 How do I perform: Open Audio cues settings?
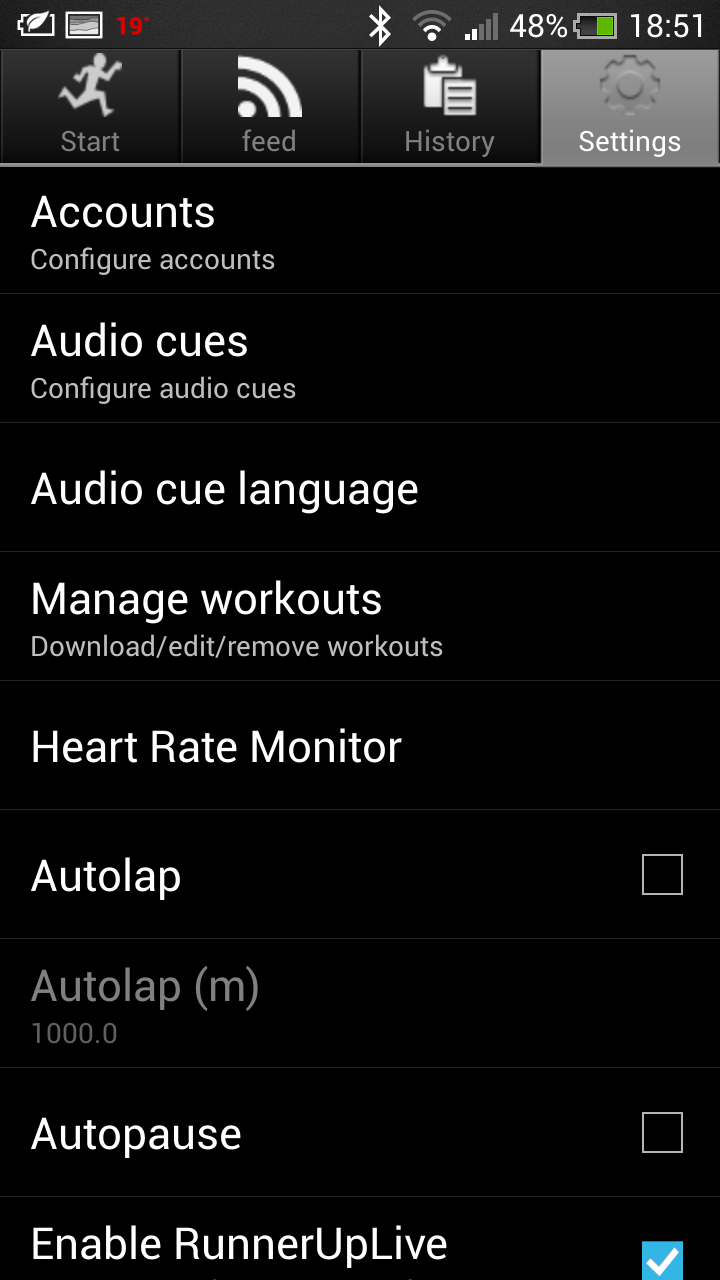(360, 358)
